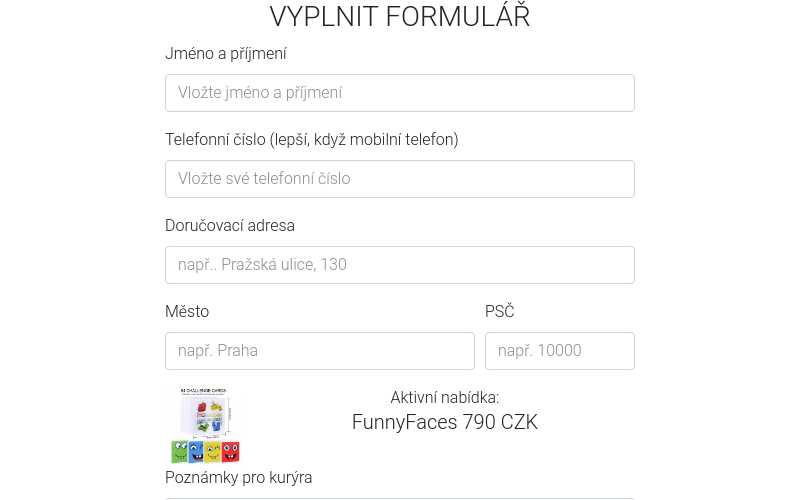Focus the telefonní číslo phone field
This screenshot has width=800, height=500.
(399, 179)
